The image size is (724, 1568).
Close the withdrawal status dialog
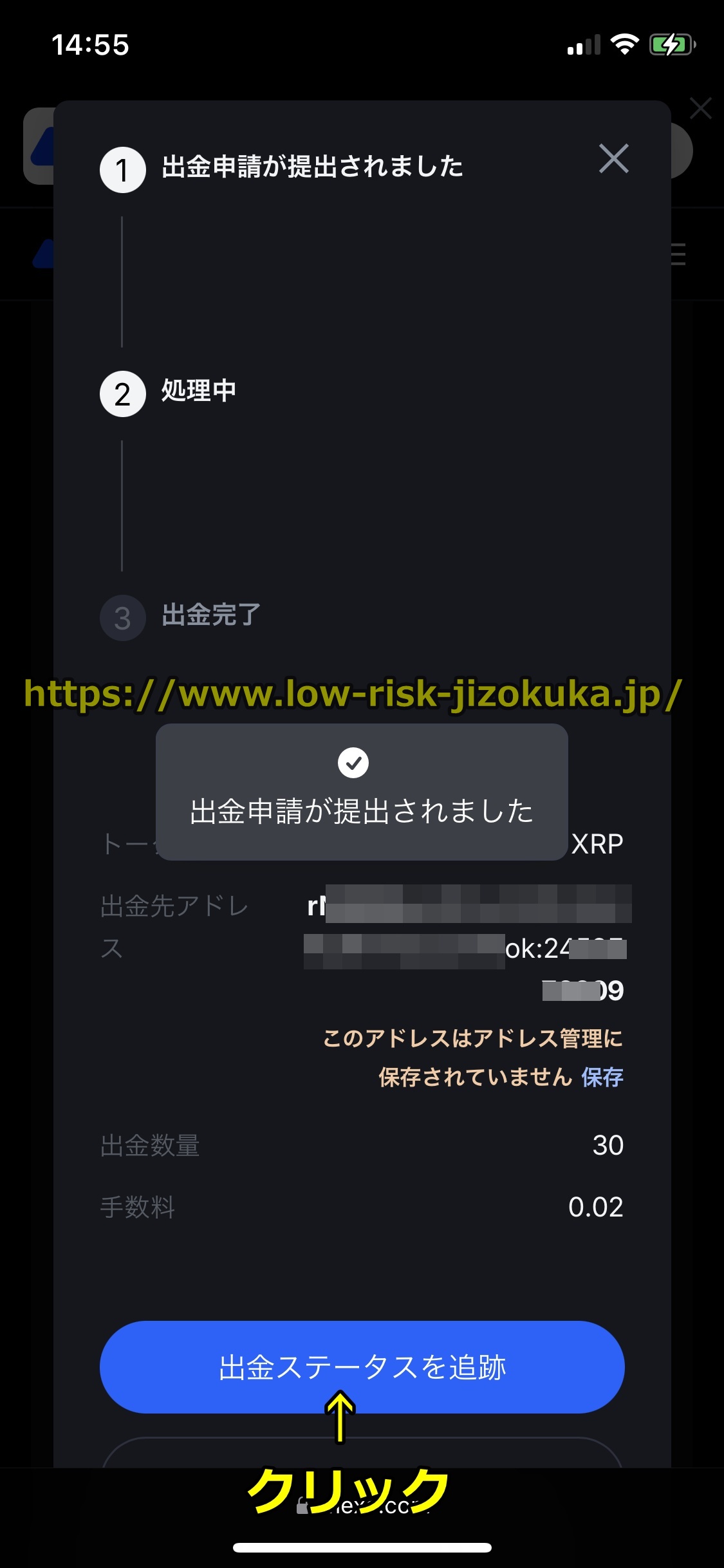click(613, 158)
